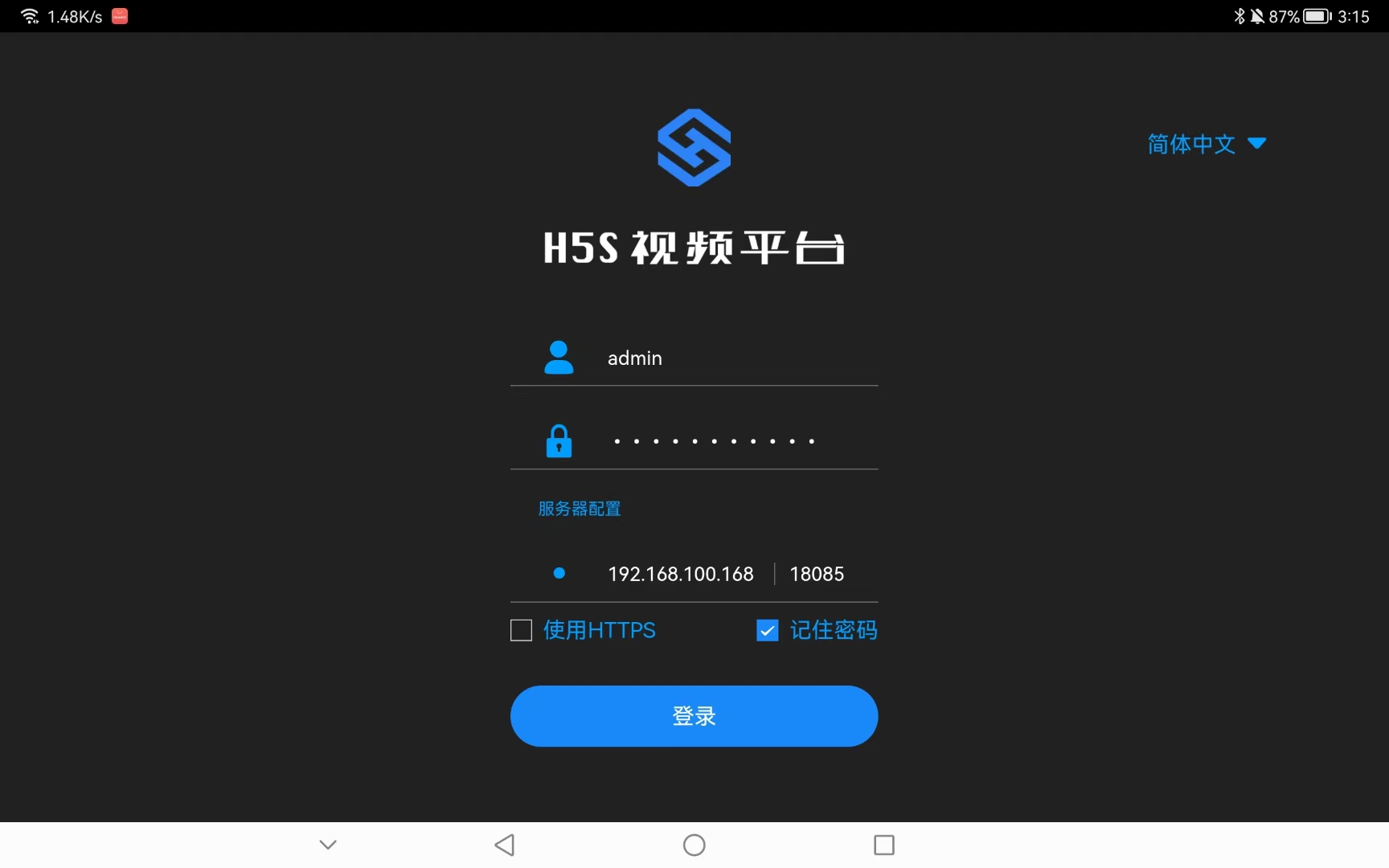1389x868 pixels.
Task: Uncheck the 记住密码 checkbox
Action: point(768,630)
